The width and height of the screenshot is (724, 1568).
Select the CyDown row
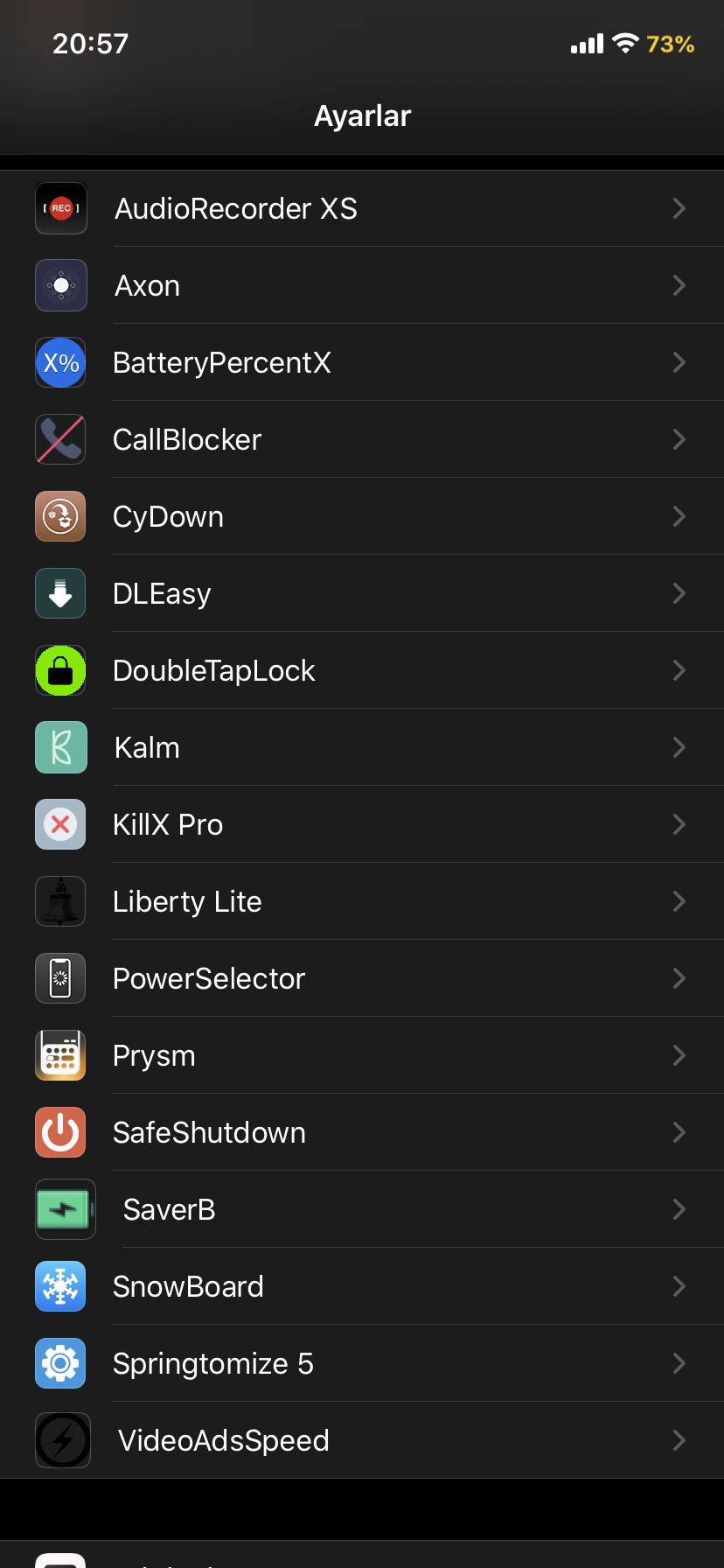tap(362, 516)
